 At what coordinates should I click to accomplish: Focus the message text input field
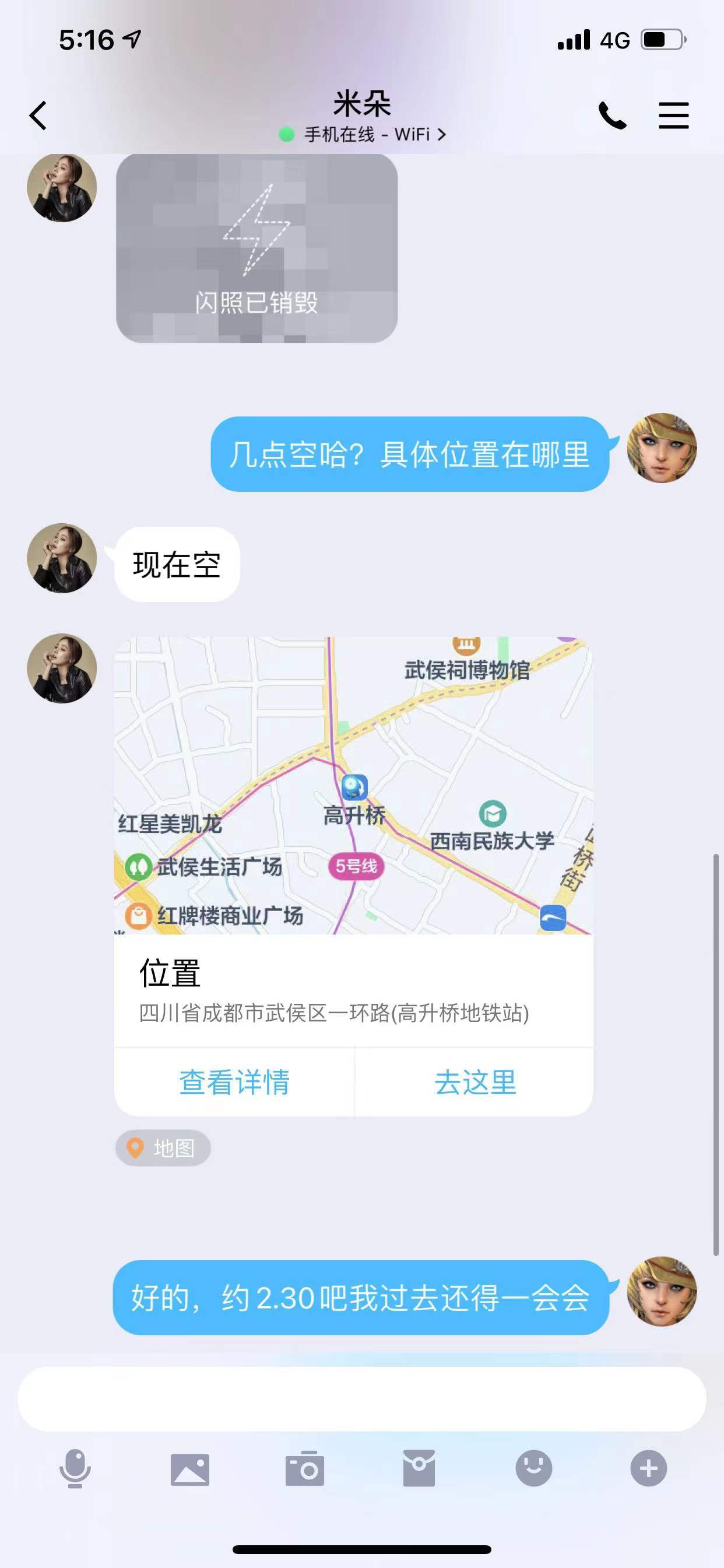361,1399
